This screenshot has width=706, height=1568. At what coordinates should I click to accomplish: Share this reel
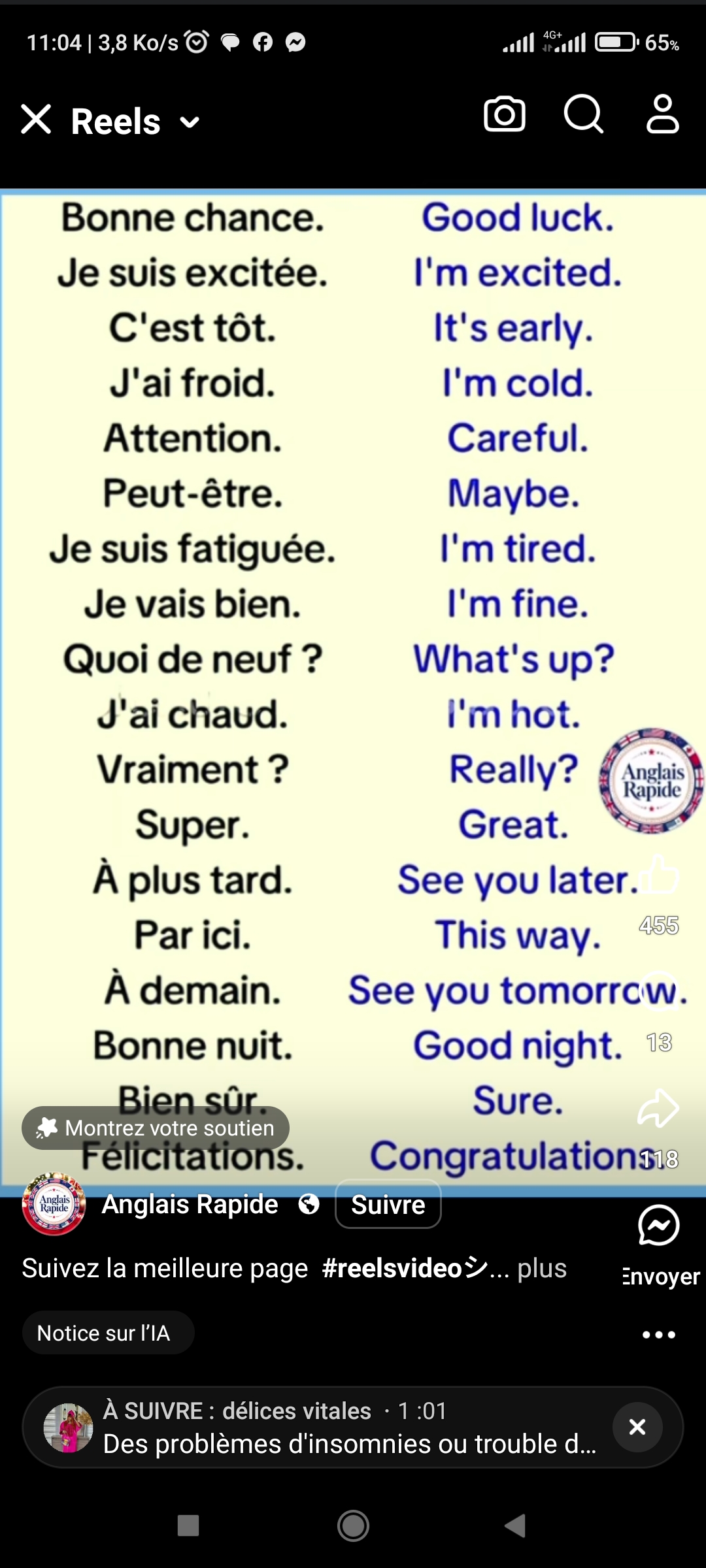(659, 1108)
